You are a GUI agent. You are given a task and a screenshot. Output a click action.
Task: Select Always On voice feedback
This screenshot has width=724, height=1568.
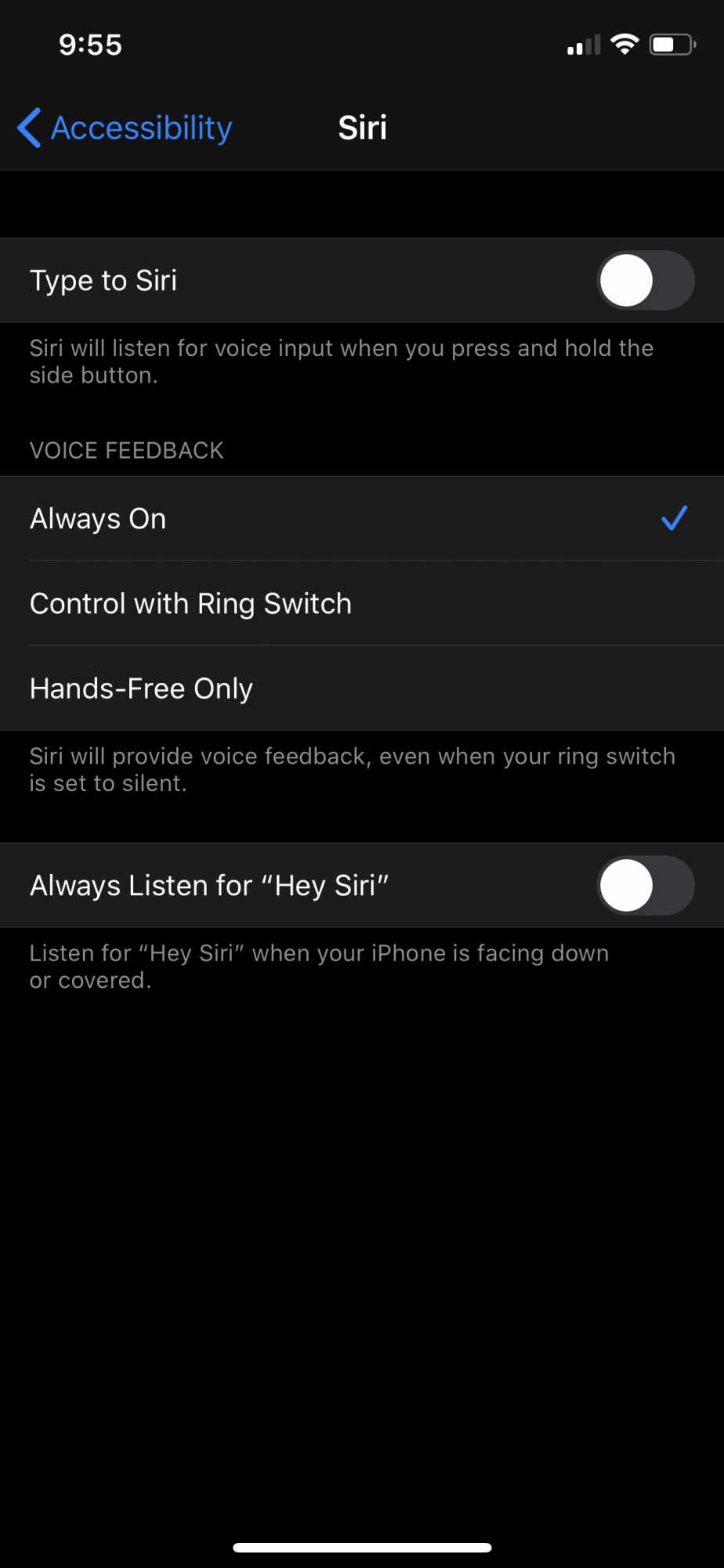point(362,519)
